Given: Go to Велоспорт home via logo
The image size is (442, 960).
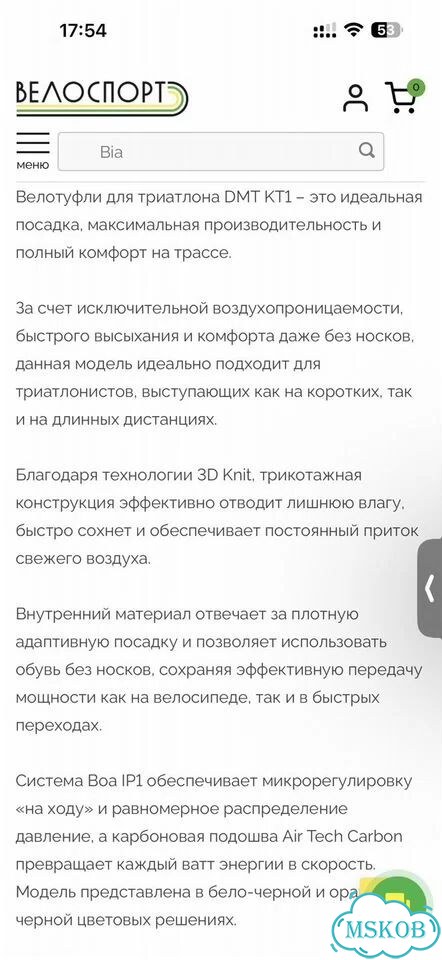Looking at the screenshot, I should tap(102, 97).
